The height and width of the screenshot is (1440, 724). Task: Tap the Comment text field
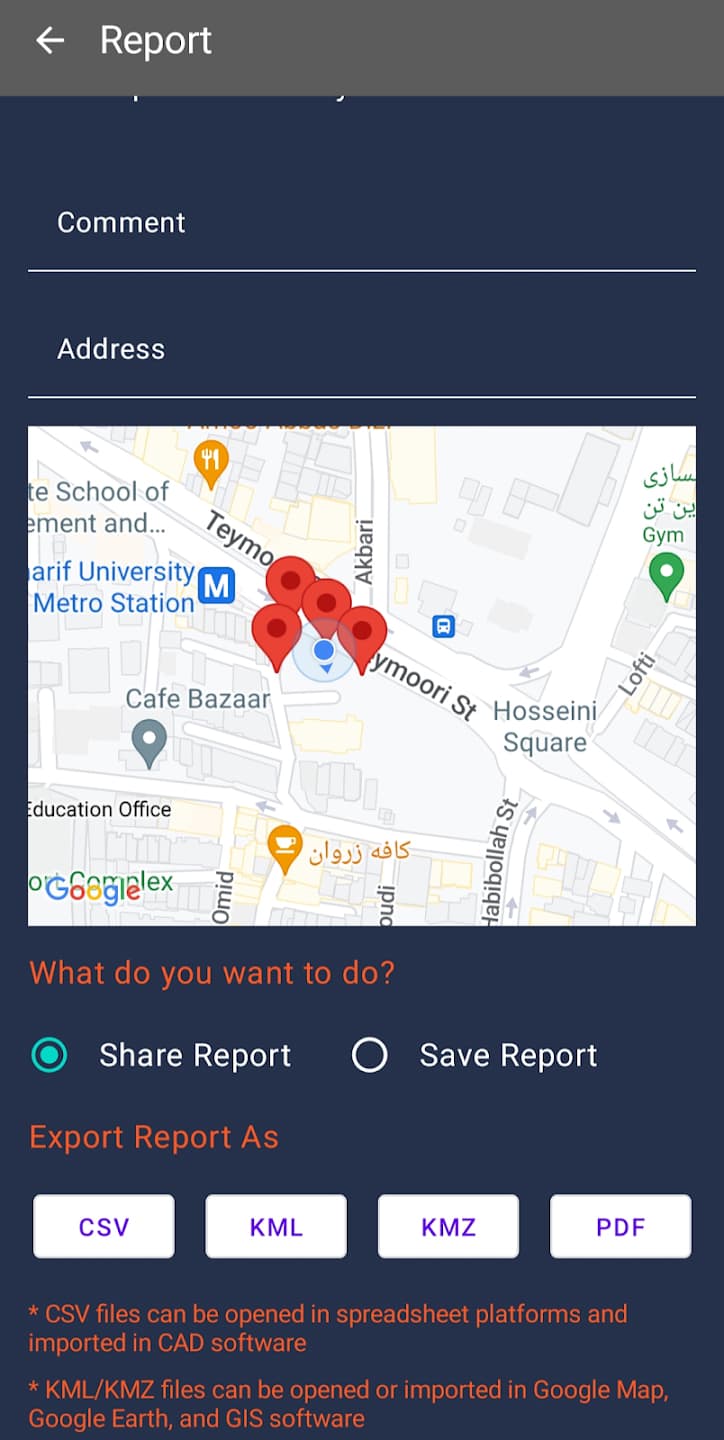361,223
